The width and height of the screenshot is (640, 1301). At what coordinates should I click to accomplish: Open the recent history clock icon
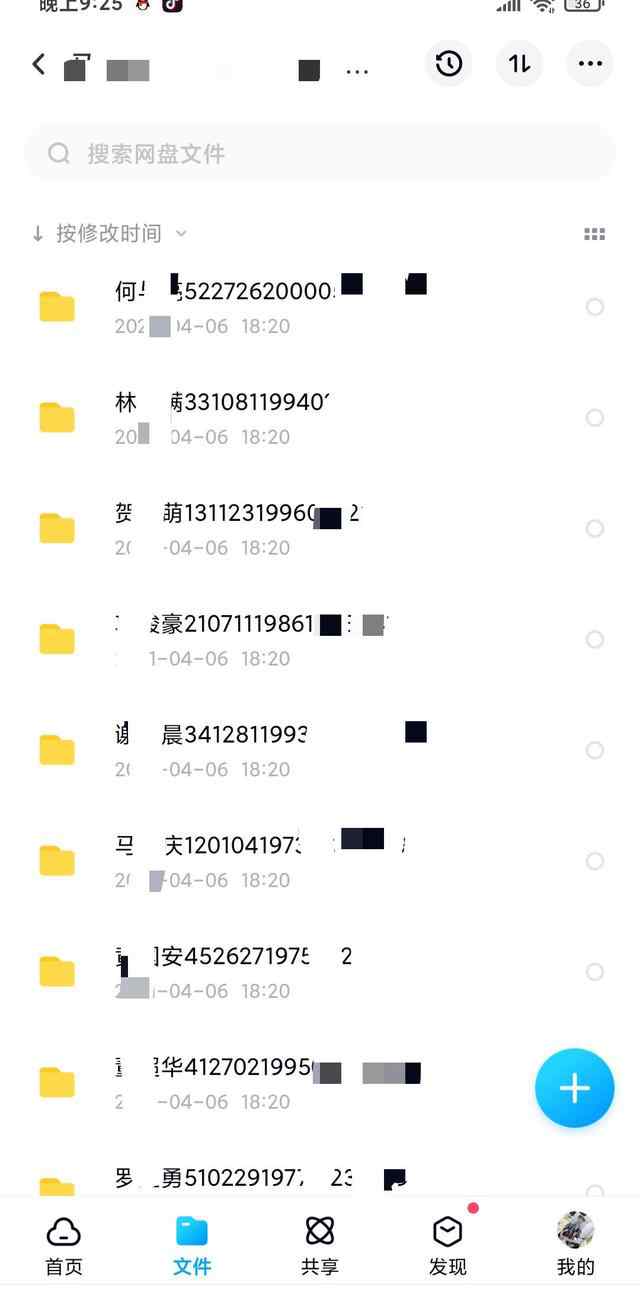pyautogui.click(x=449, y=64)
